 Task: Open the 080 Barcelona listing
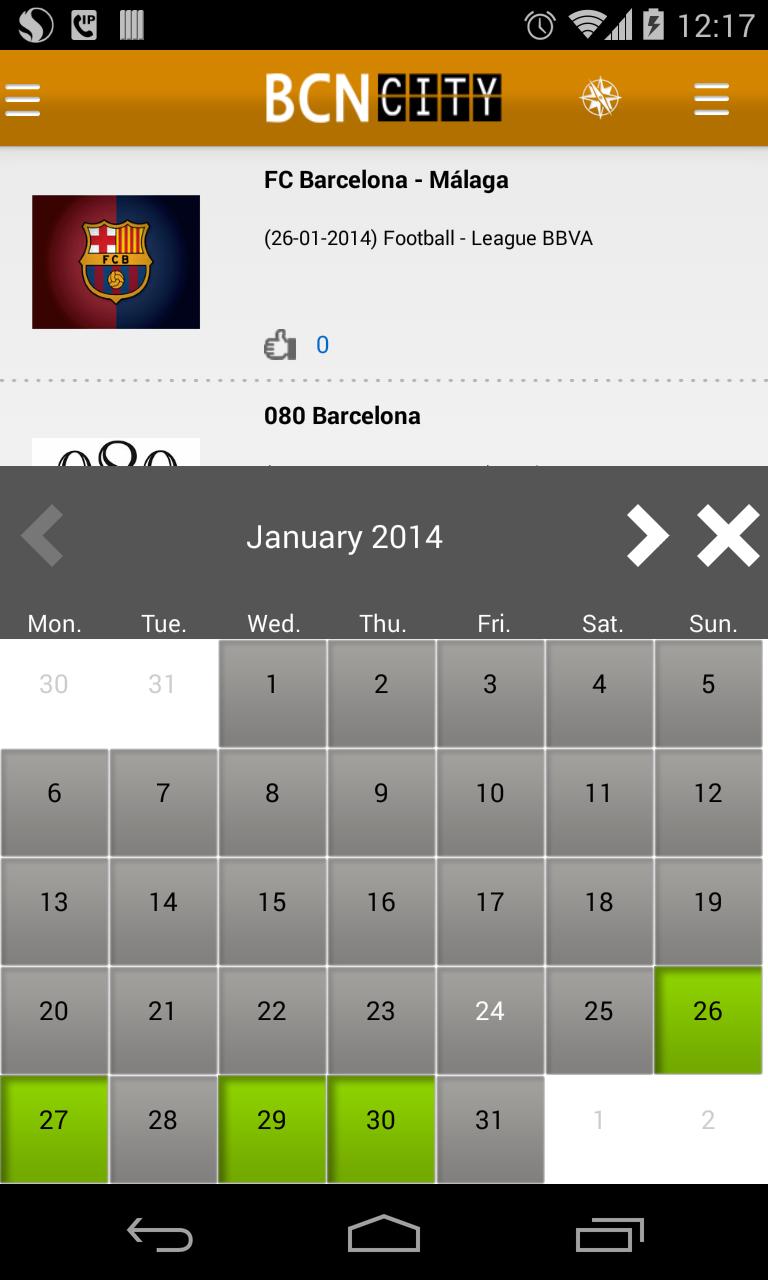[342, 415]
